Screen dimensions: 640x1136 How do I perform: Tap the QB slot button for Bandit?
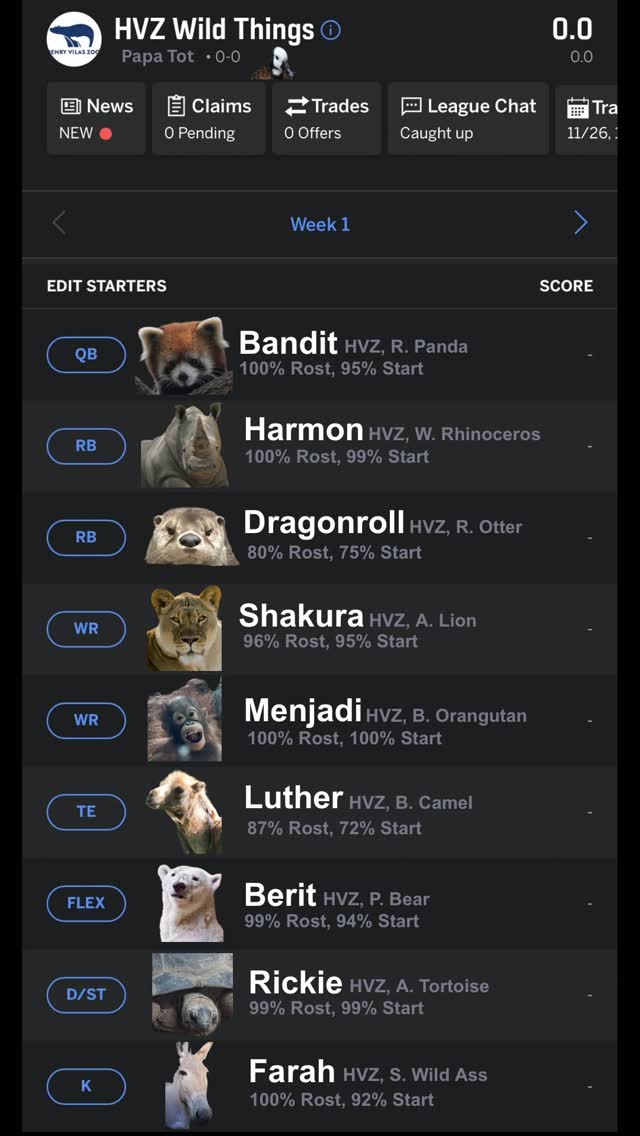86,354
